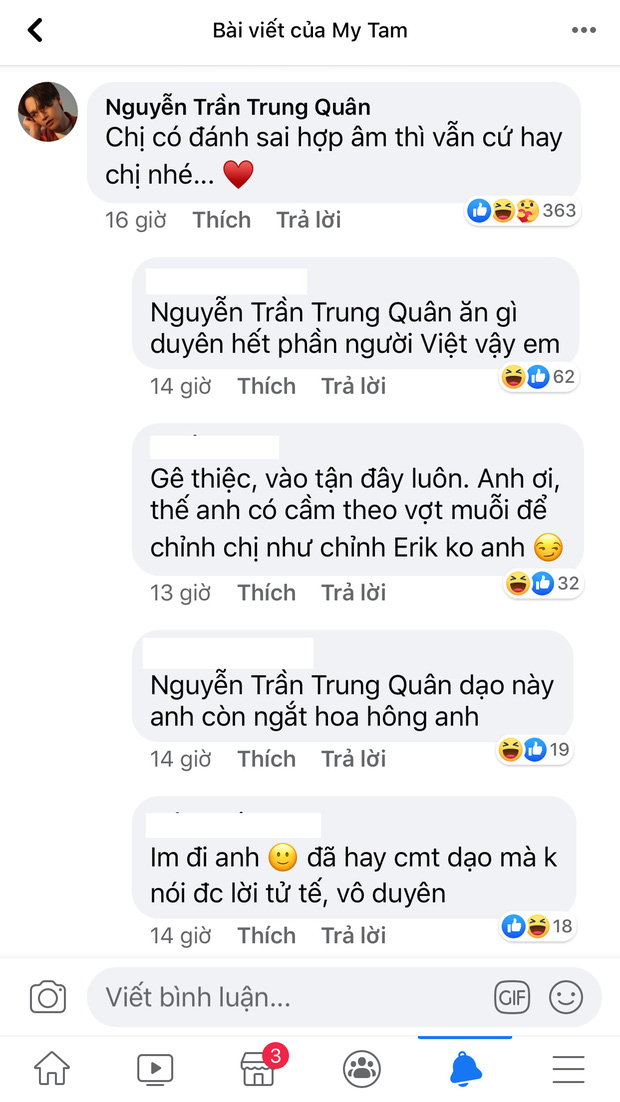Open Marketplace tab with 3 notifications
Image resolution: width=620 pixels, height=1102 pixels.
[258, 1068]
